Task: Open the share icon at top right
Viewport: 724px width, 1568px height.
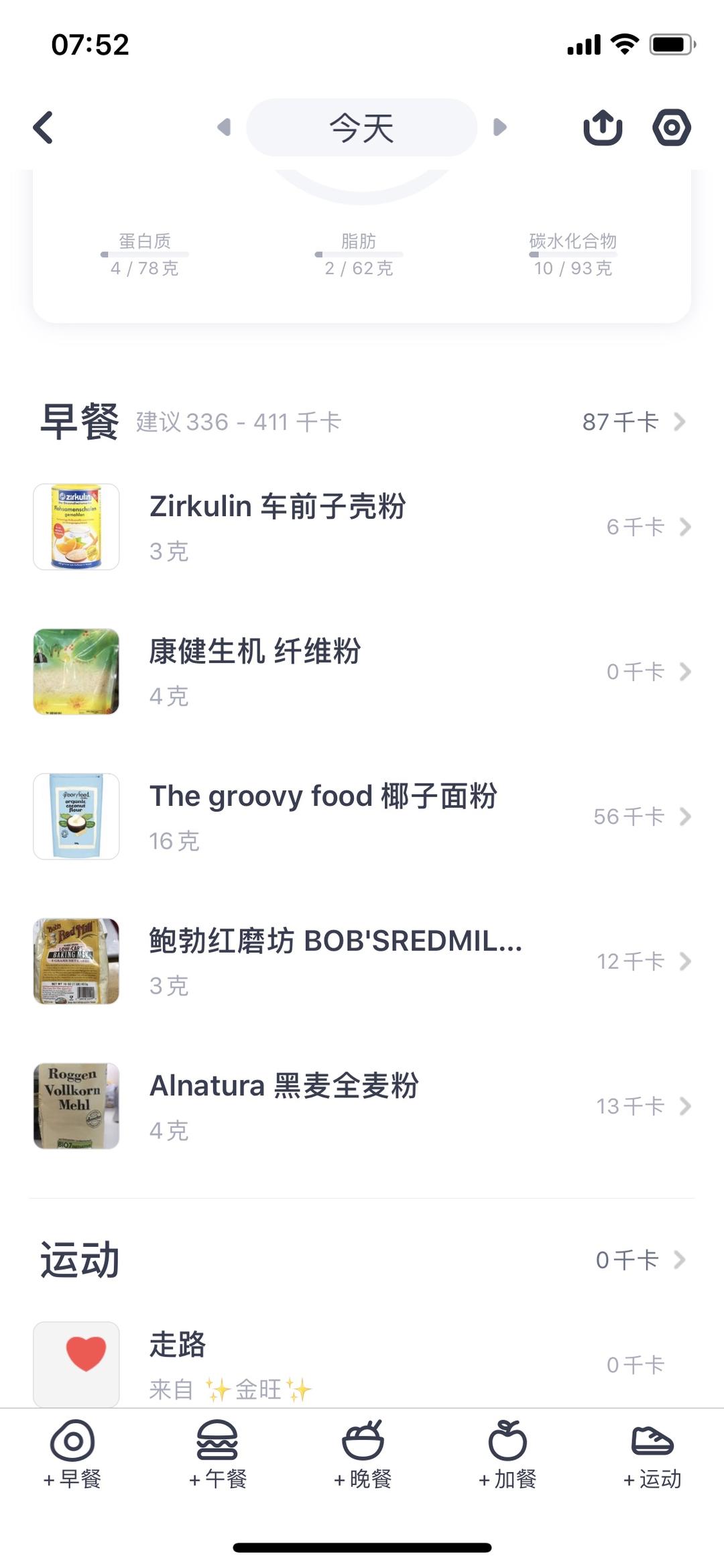Action: 603,127
